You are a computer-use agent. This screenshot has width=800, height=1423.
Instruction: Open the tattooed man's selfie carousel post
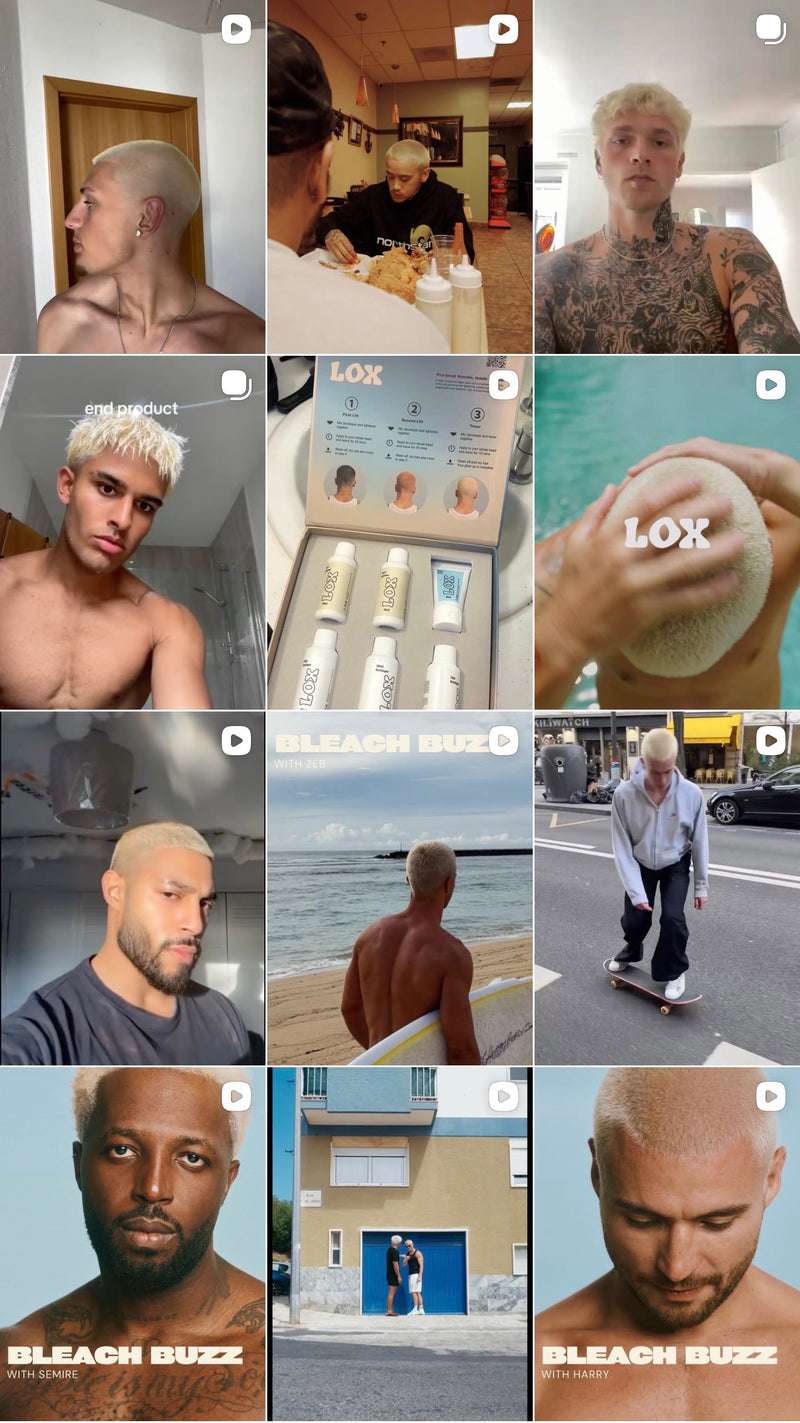(667, 176)
